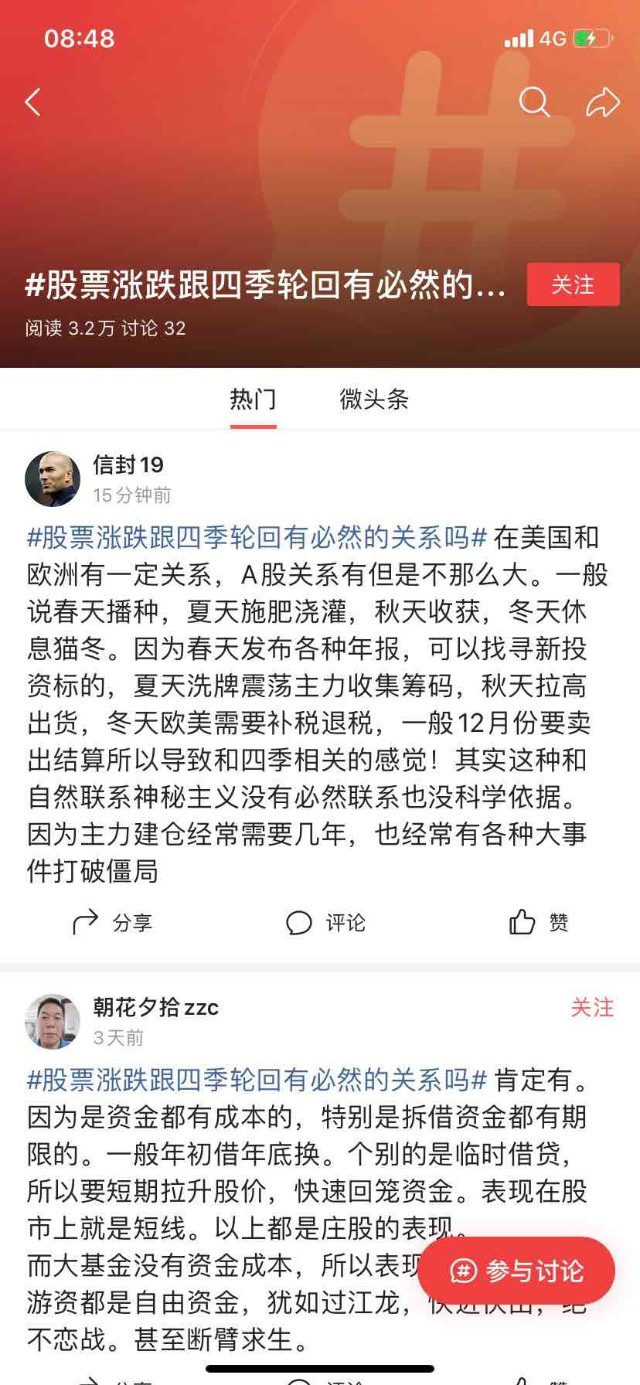
Task: Join the discussion via 参与讨论
Action: coord(516,1271)
